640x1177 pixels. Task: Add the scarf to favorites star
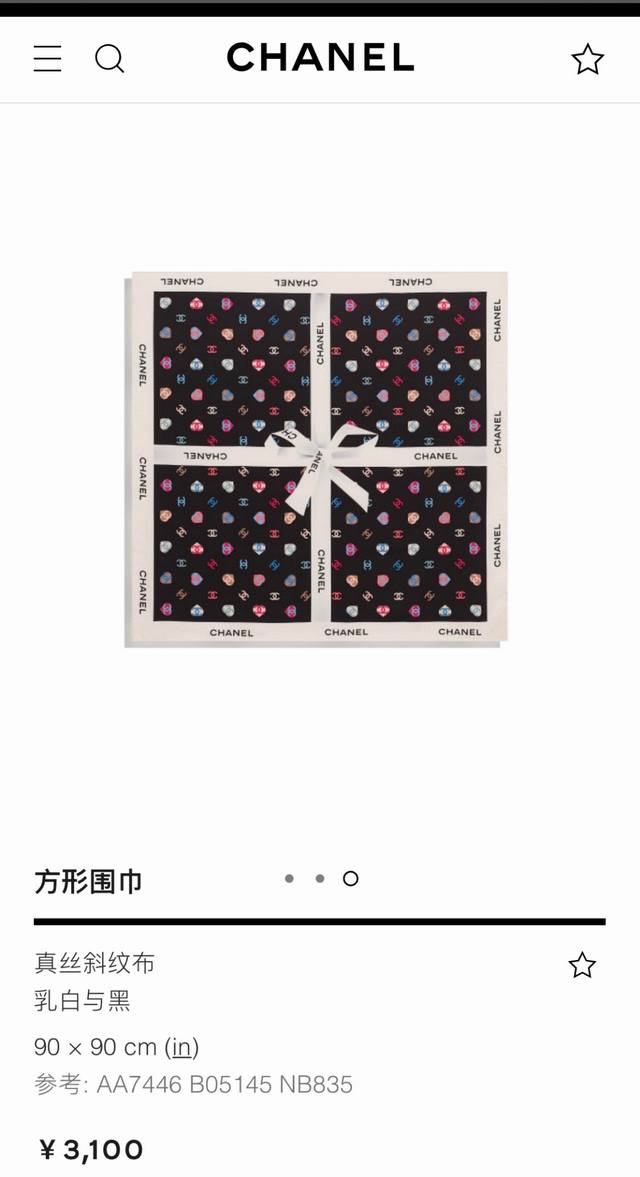pos(582,965)
